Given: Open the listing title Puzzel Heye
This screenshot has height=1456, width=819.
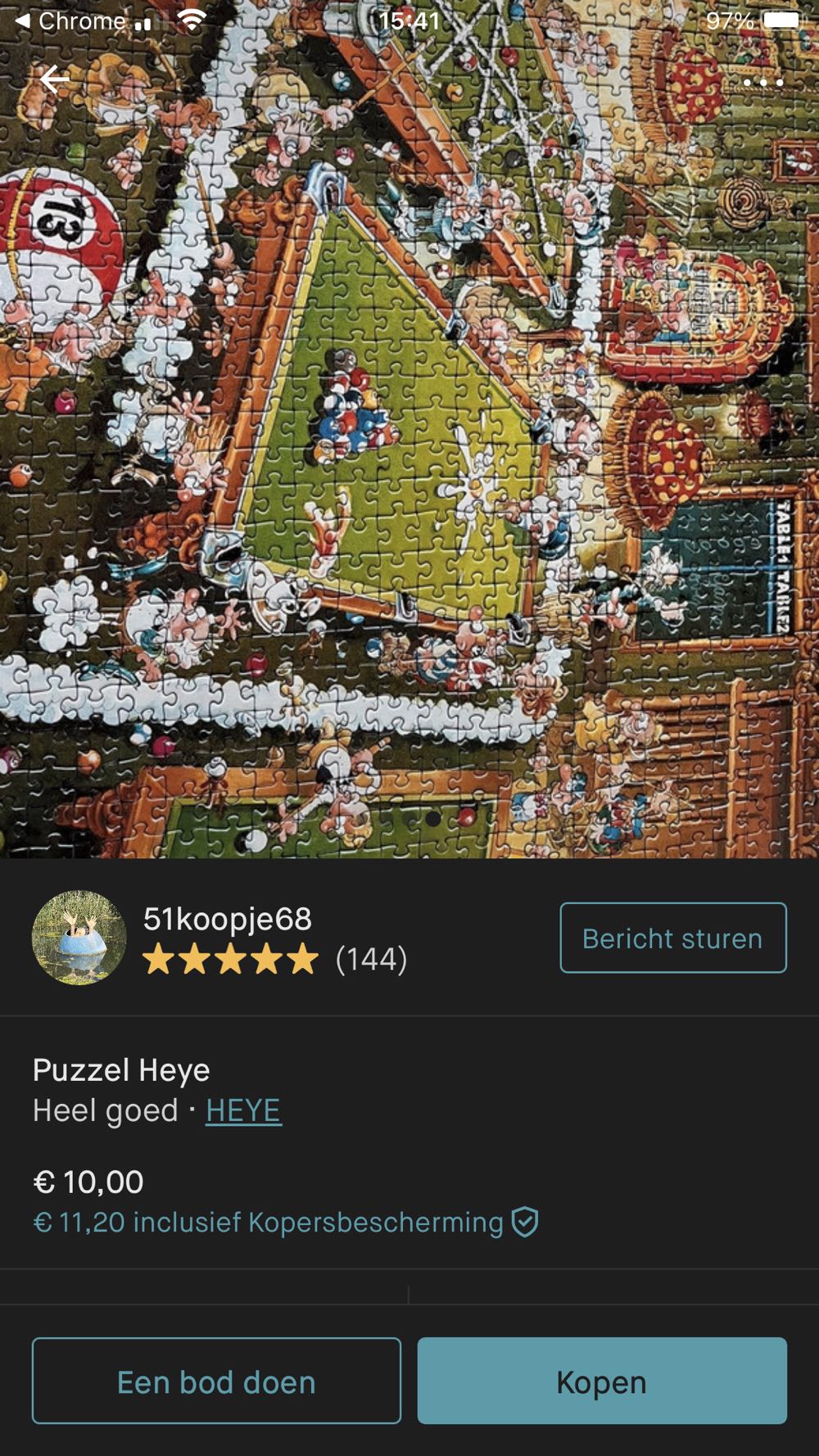Looking at the screenshot, I should 121,1070.
